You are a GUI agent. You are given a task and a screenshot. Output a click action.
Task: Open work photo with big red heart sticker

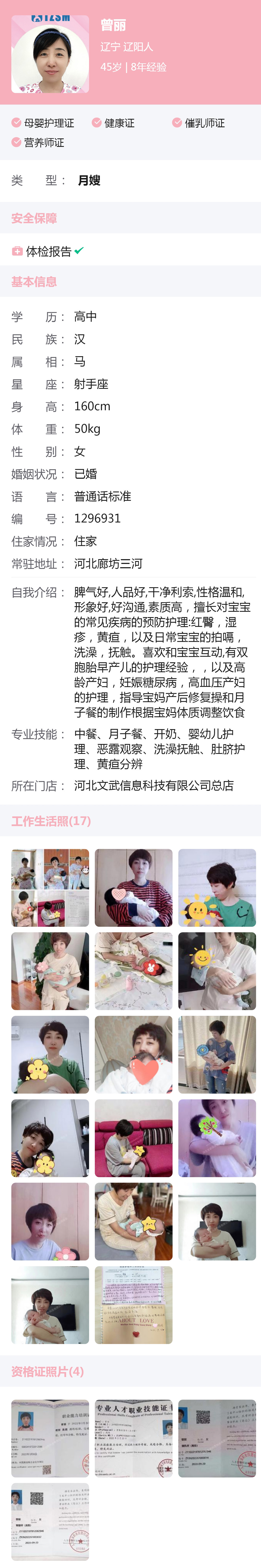point(133,1054)
